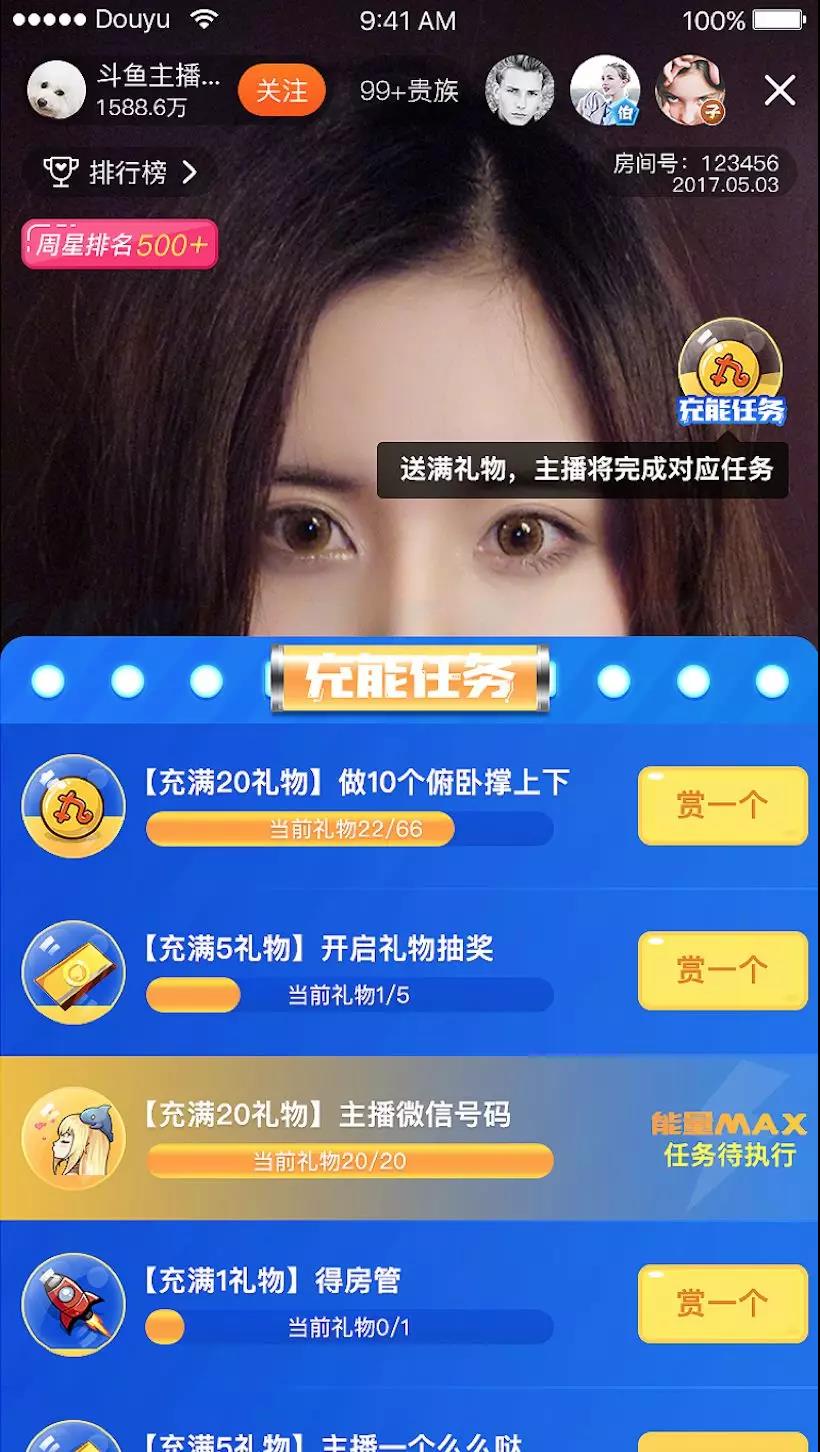Tap 赏一个 for 开启礼物抽奖 task
The image size is (820, 1452).
(x=722, y=970)
